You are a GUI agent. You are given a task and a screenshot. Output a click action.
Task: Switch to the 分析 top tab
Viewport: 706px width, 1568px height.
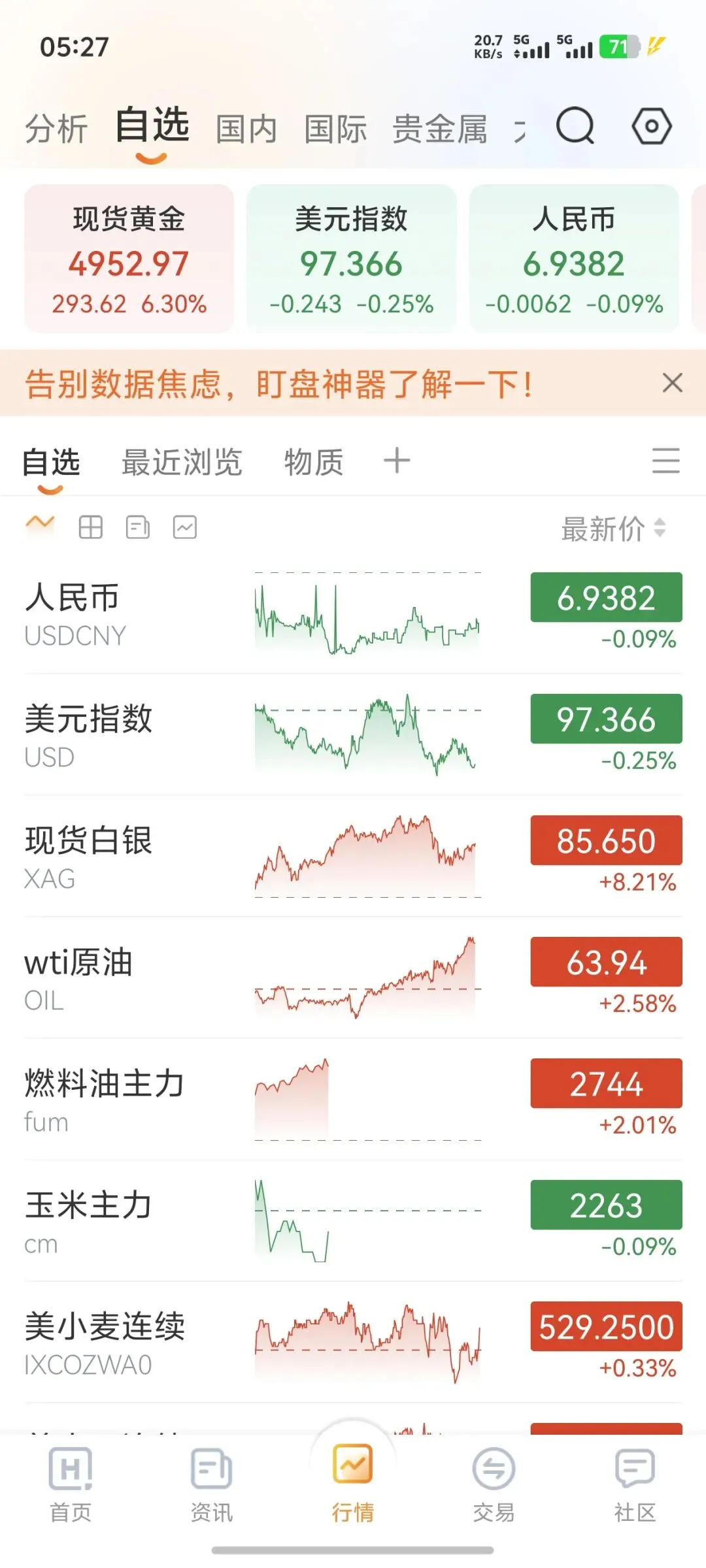point(56,128)
